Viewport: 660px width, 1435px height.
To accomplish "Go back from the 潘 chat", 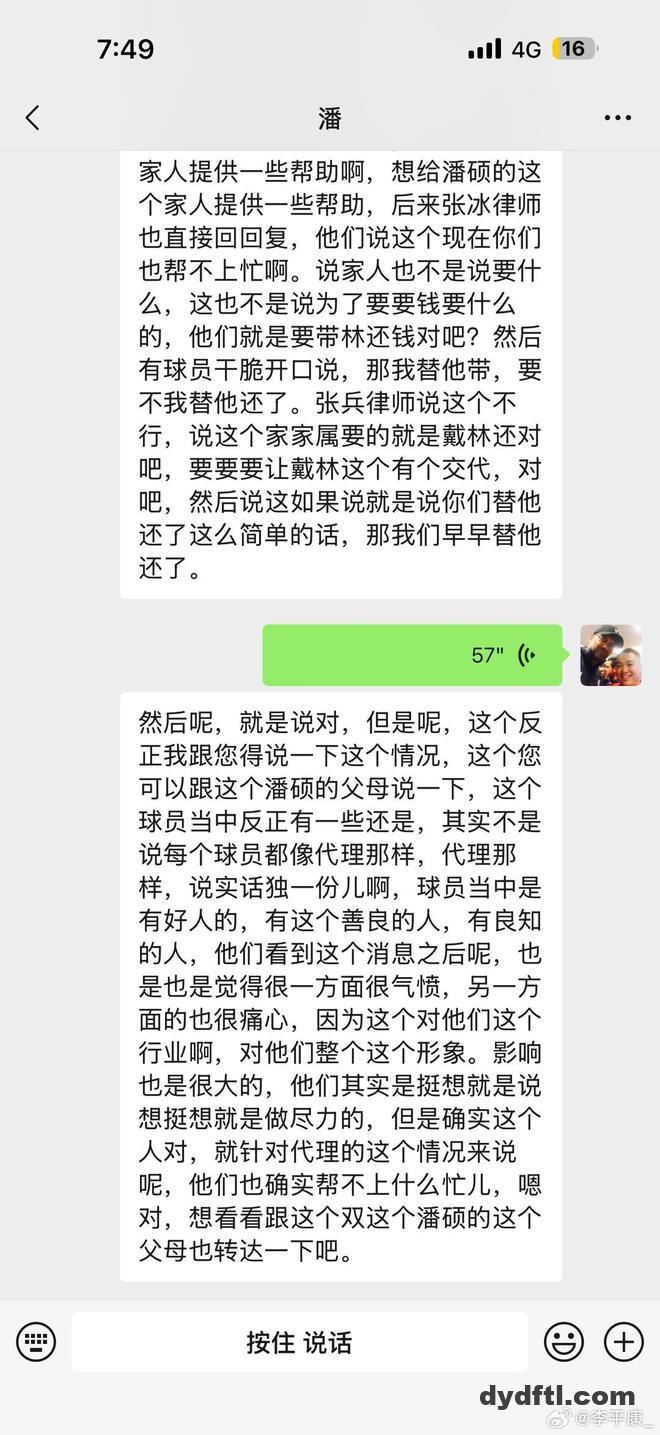I will coord(33,118).
